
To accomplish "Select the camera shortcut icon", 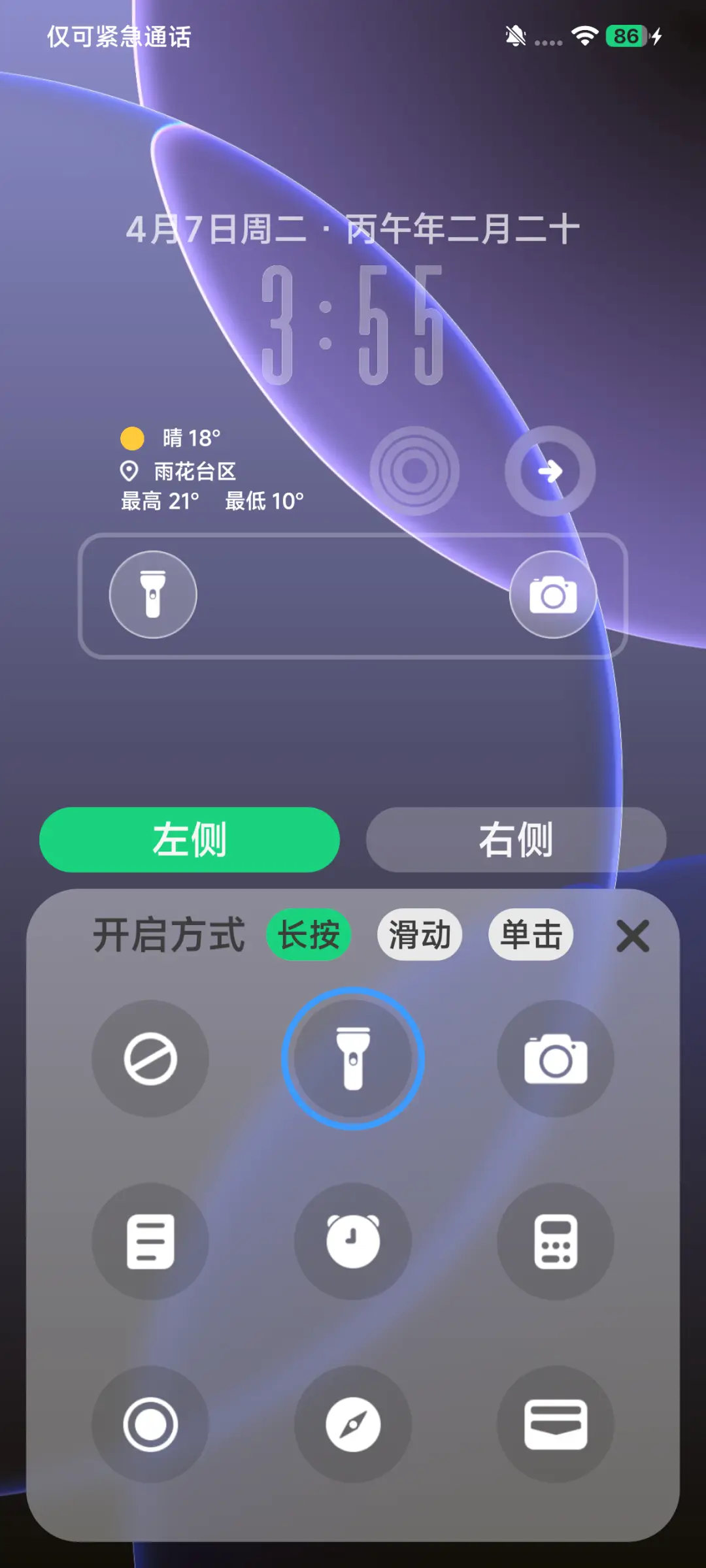I will [555, 1059].
